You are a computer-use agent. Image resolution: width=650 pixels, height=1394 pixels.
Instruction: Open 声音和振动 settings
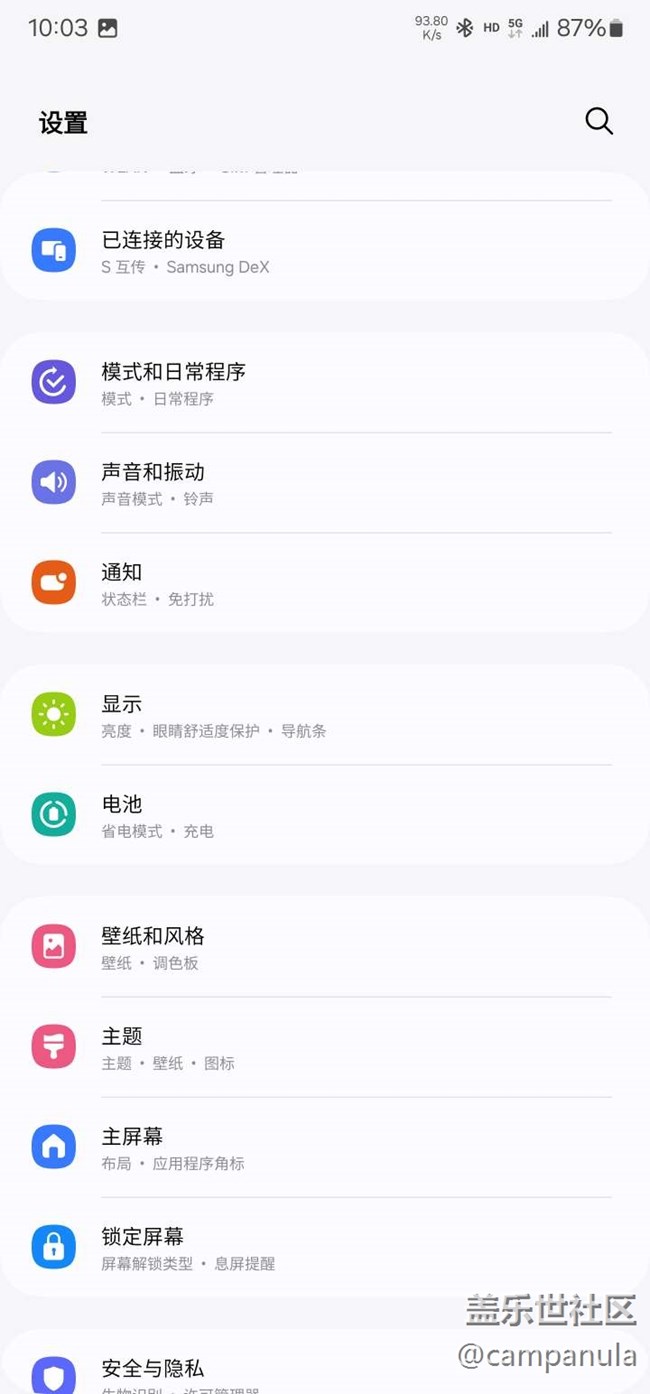[x=325, y=483]
